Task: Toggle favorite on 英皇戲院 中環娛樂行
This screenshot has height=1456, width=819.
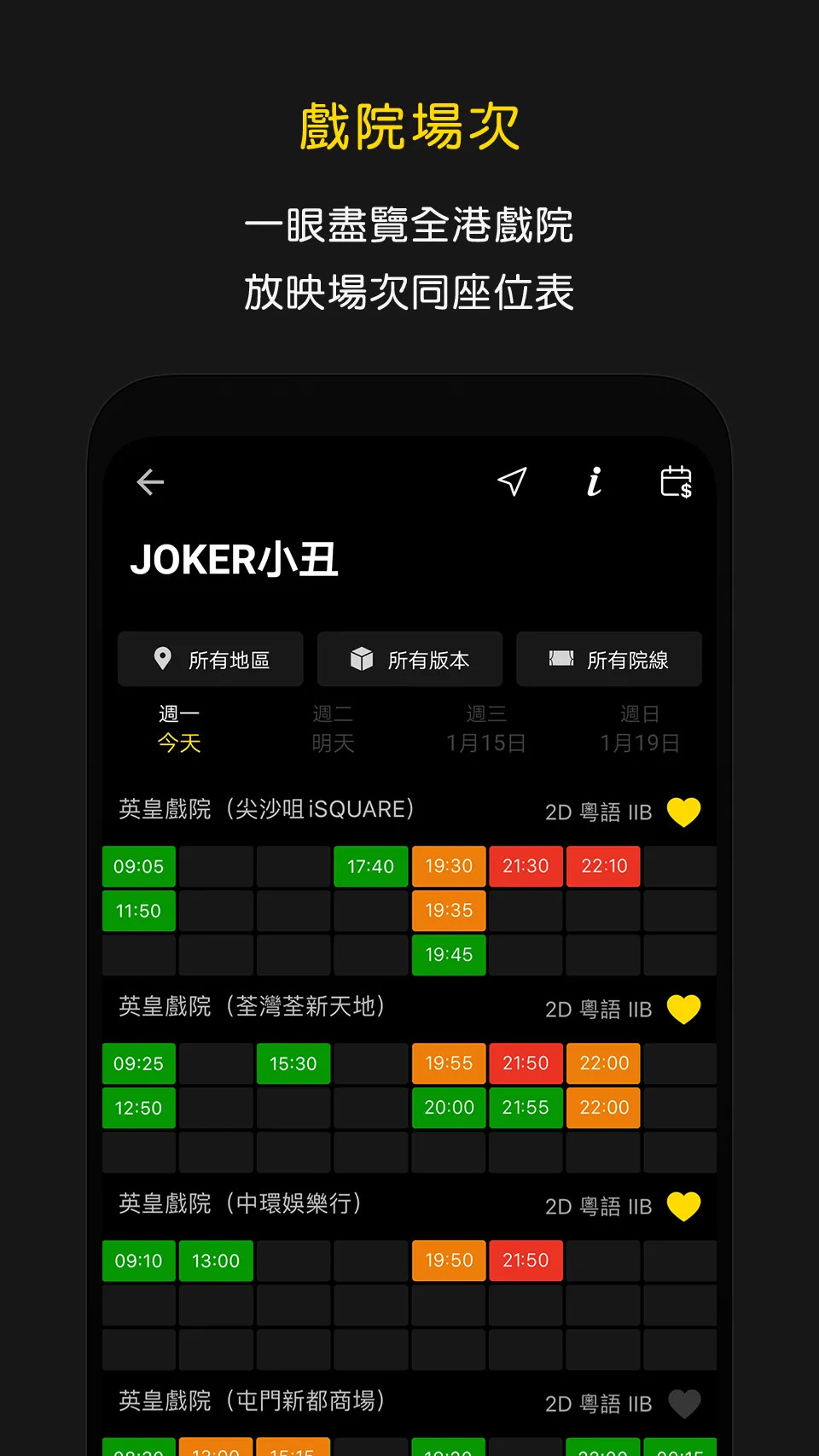Action: (683, 1205)
